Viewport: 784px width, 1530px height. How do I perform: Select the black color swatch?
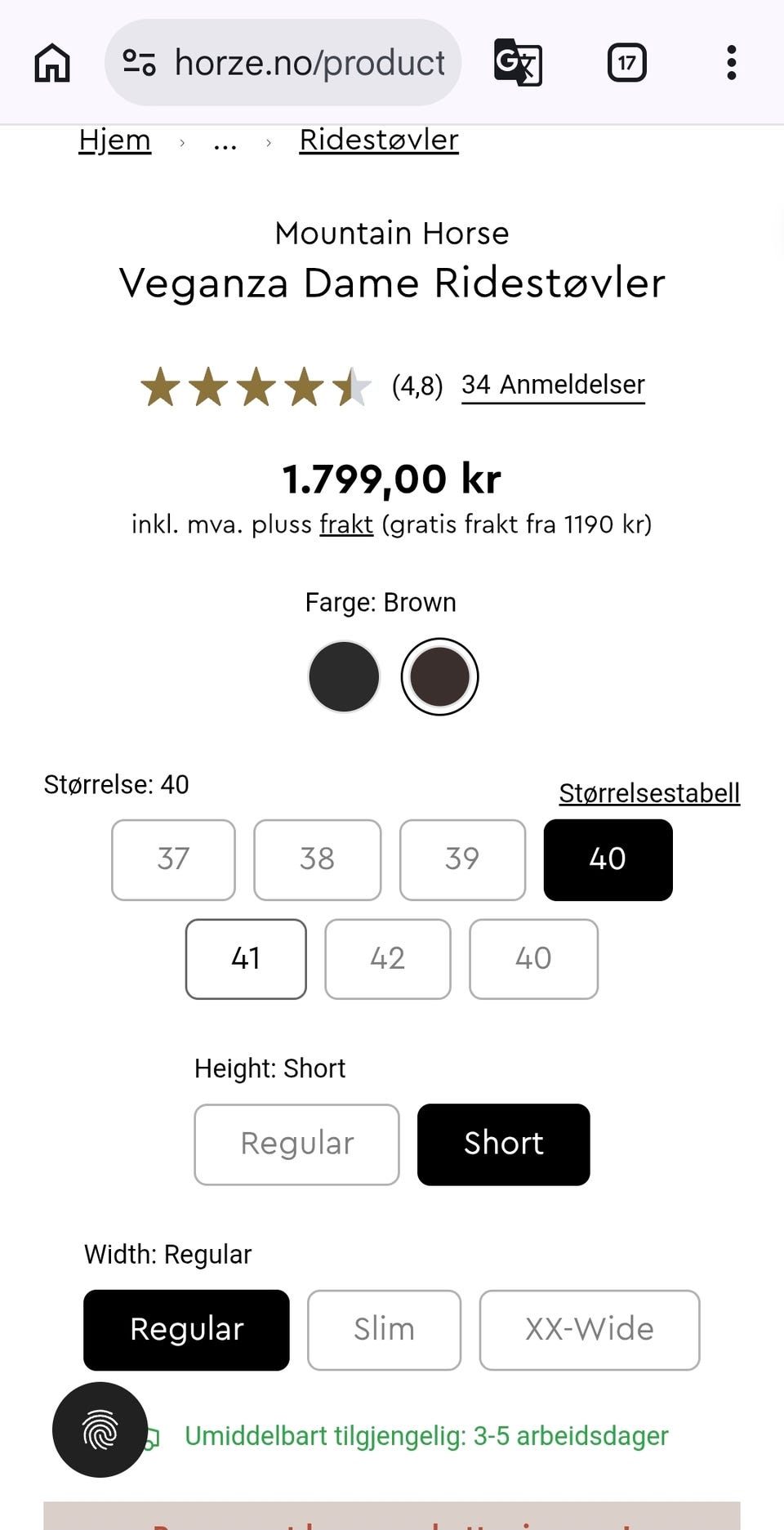pyautogui.click(x=344, y=676)
